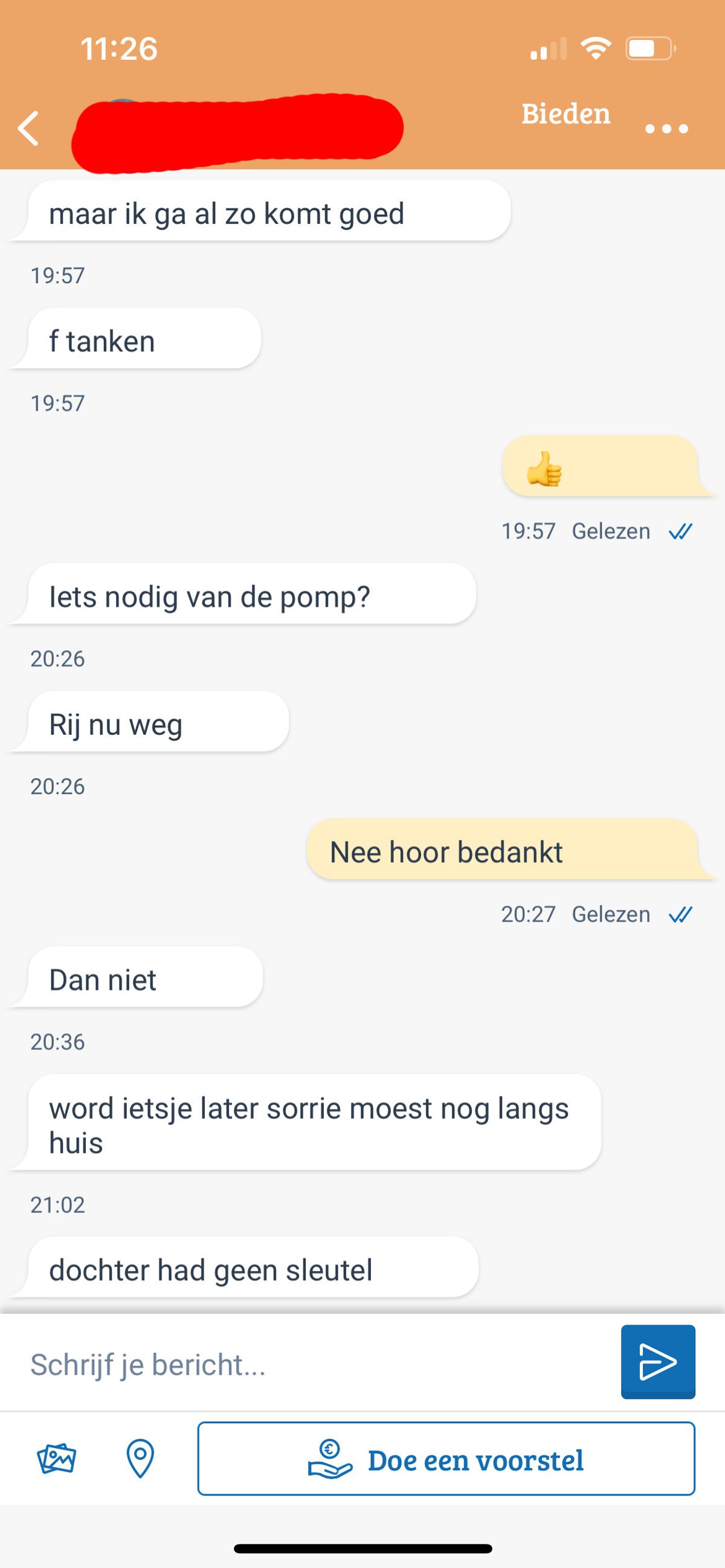Go back with the top-left arrow
Image resolution: width=725 pixels, height=1568 pixels.
28,129
